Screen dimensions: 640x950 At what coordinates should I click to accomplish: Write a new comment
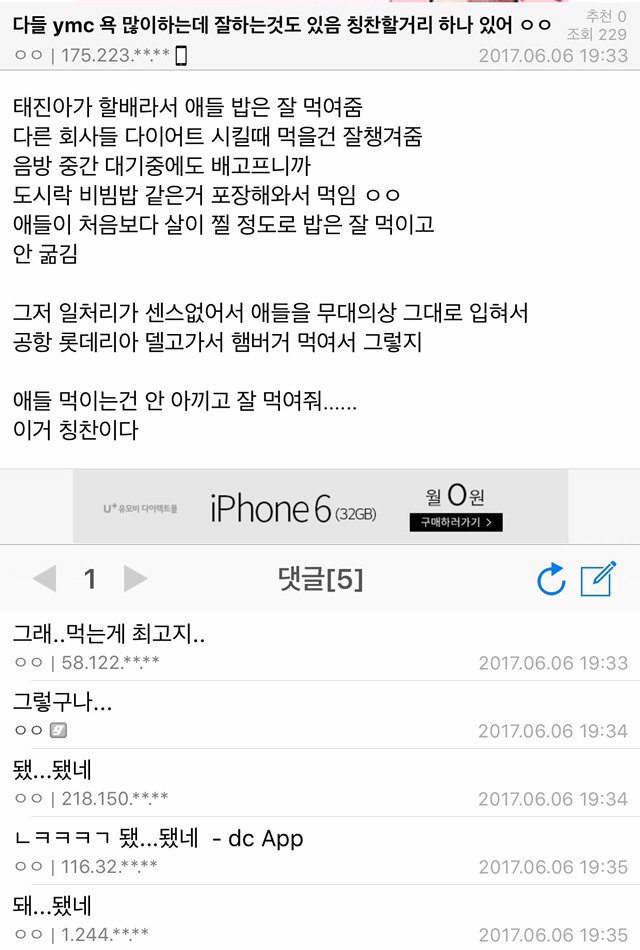click(598, 579)
